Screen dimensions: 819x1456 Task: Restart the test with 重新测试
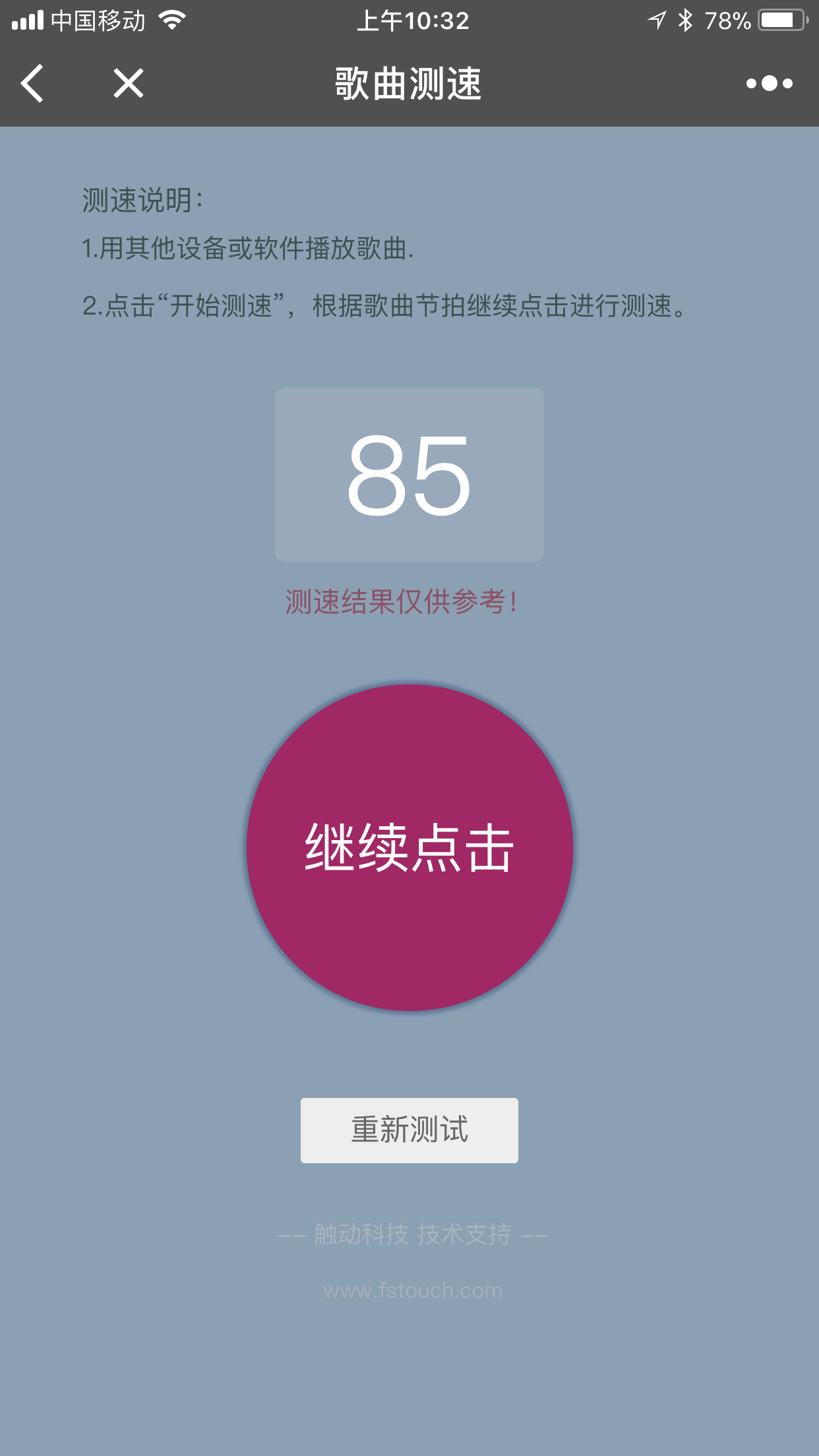pyautogui.click(x=409, y=1130)
